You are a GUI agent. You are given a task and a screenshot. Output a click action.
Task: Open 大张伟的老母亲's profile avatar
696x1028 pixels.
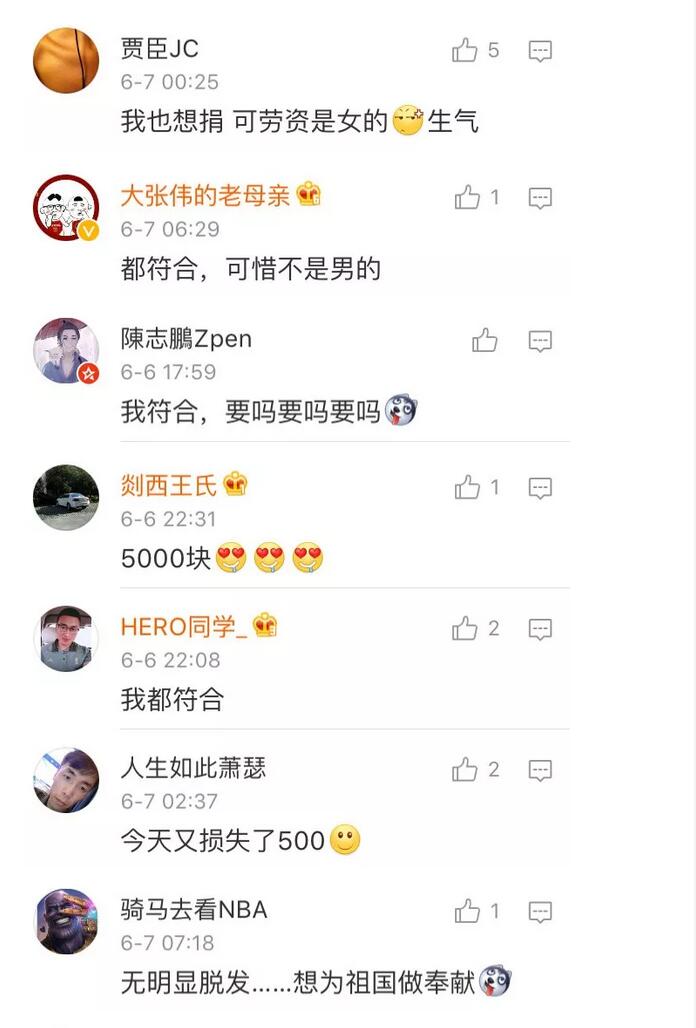click(x=66, y=208)
